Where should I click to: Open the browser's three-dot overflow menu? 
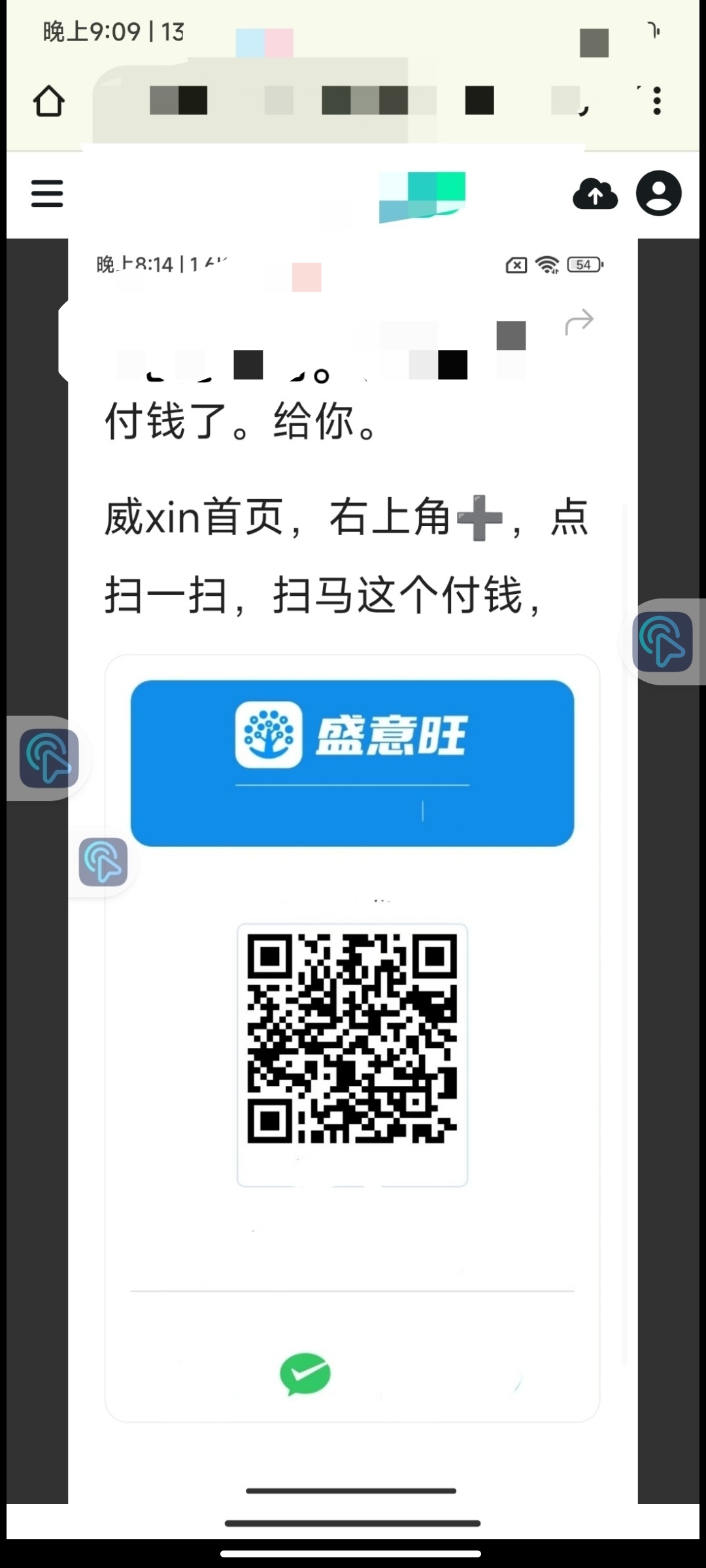(657, 101)
